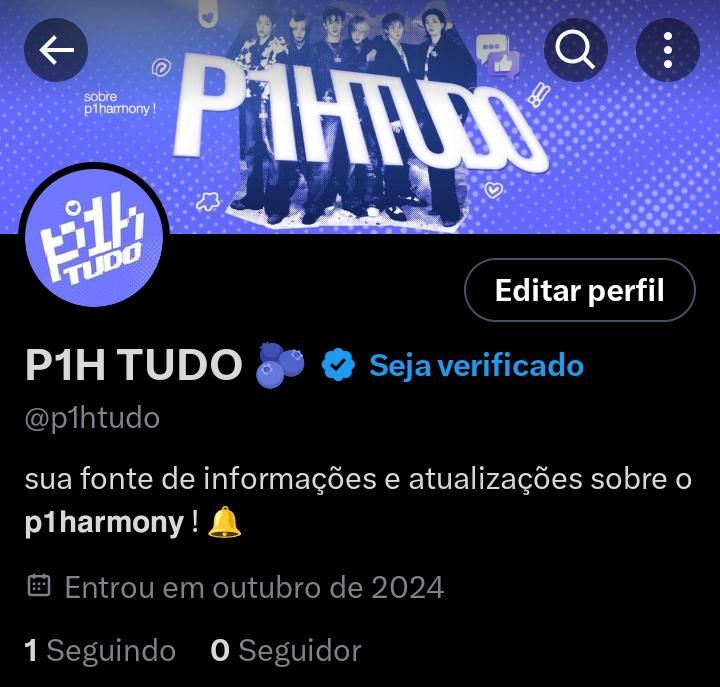Tap the Editar perfil button
This screenshot has height=687, width=720.
[579, 290]
